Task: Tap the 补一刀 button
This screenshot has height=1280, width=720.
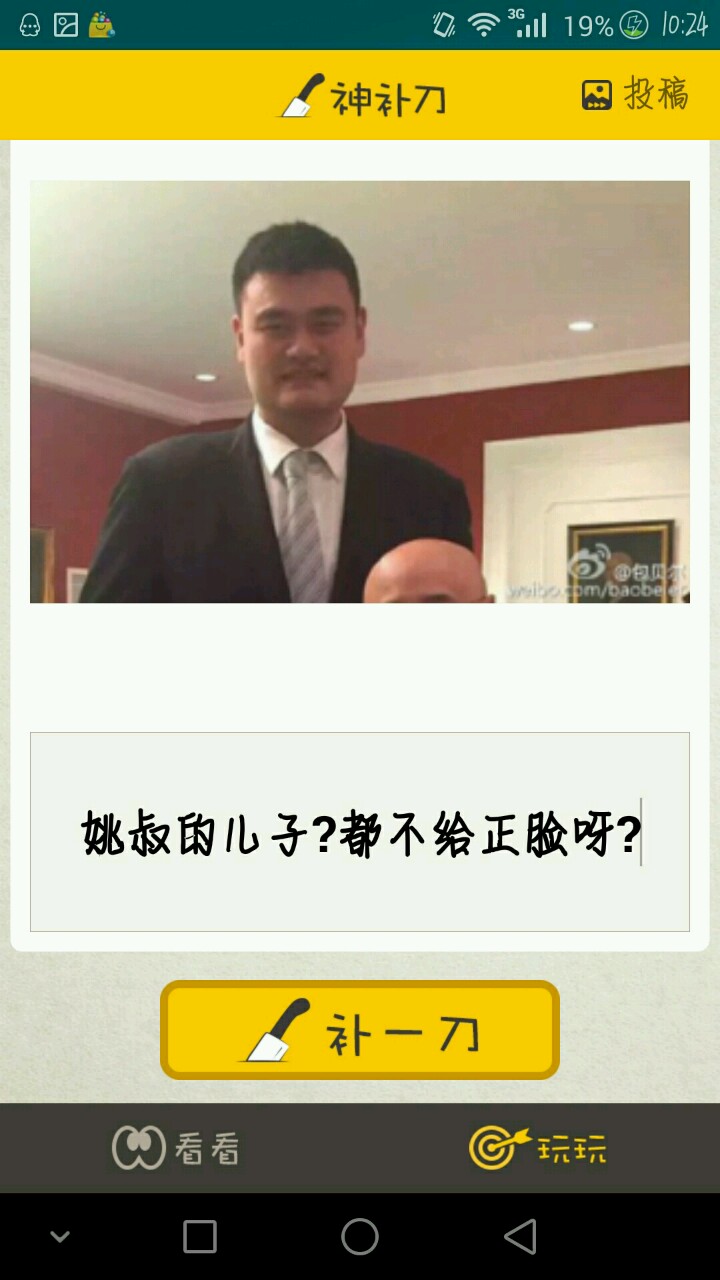Action: click(x=360, y=1030)
